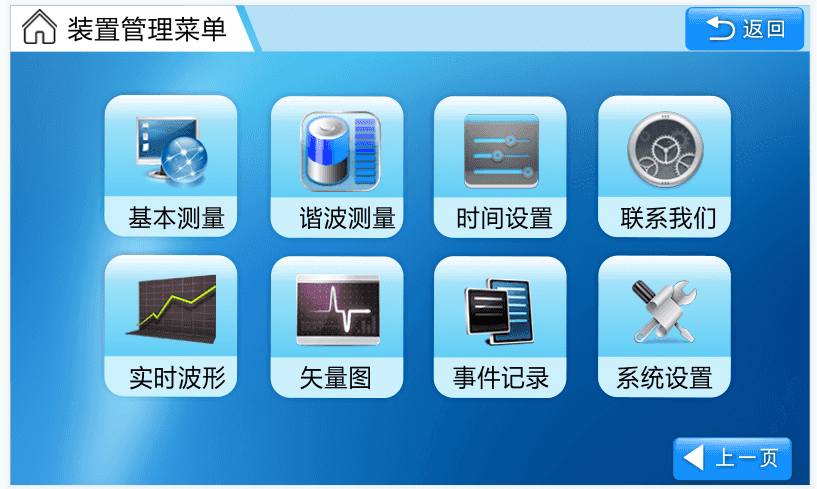Tap the home icon in the title bar
The height and width of the screenshot is (489, 817).
click(39, 29)
